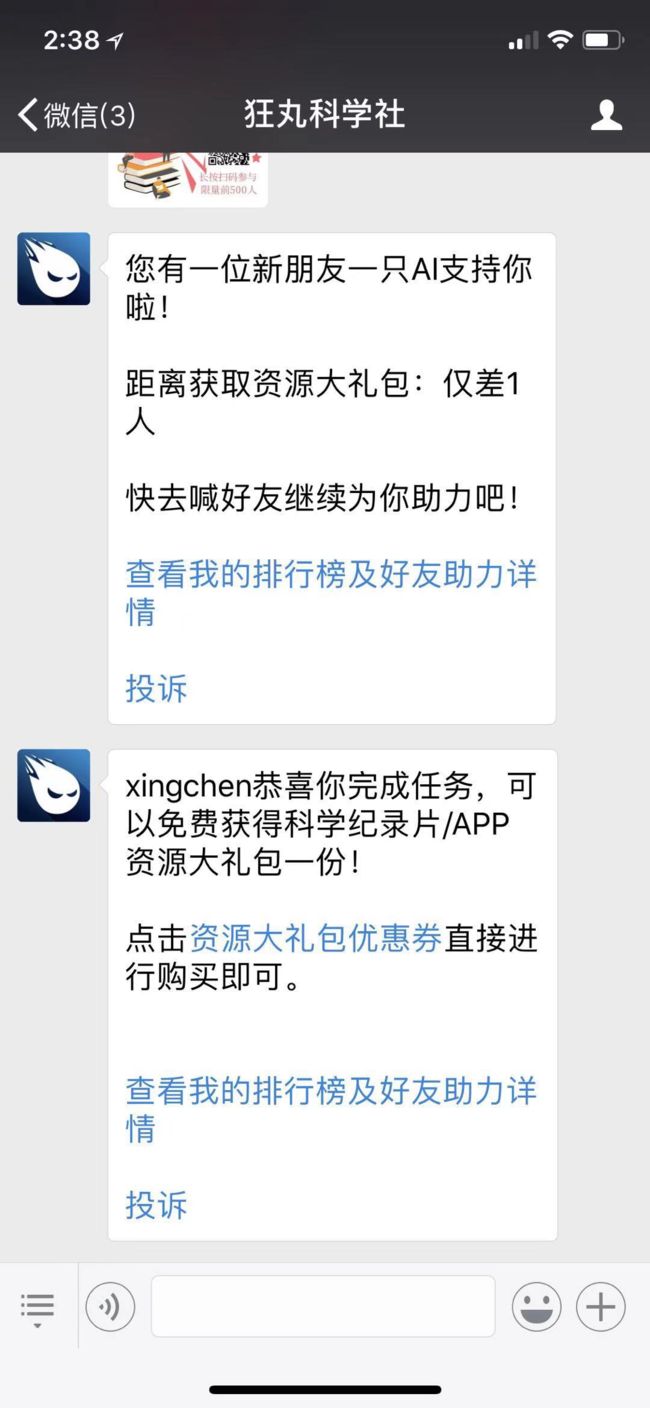The image size is (650, 1408).
Task: Tap the sender avatar beside the xingchen message
Action: pyautogui.click(x=54, y=786)
